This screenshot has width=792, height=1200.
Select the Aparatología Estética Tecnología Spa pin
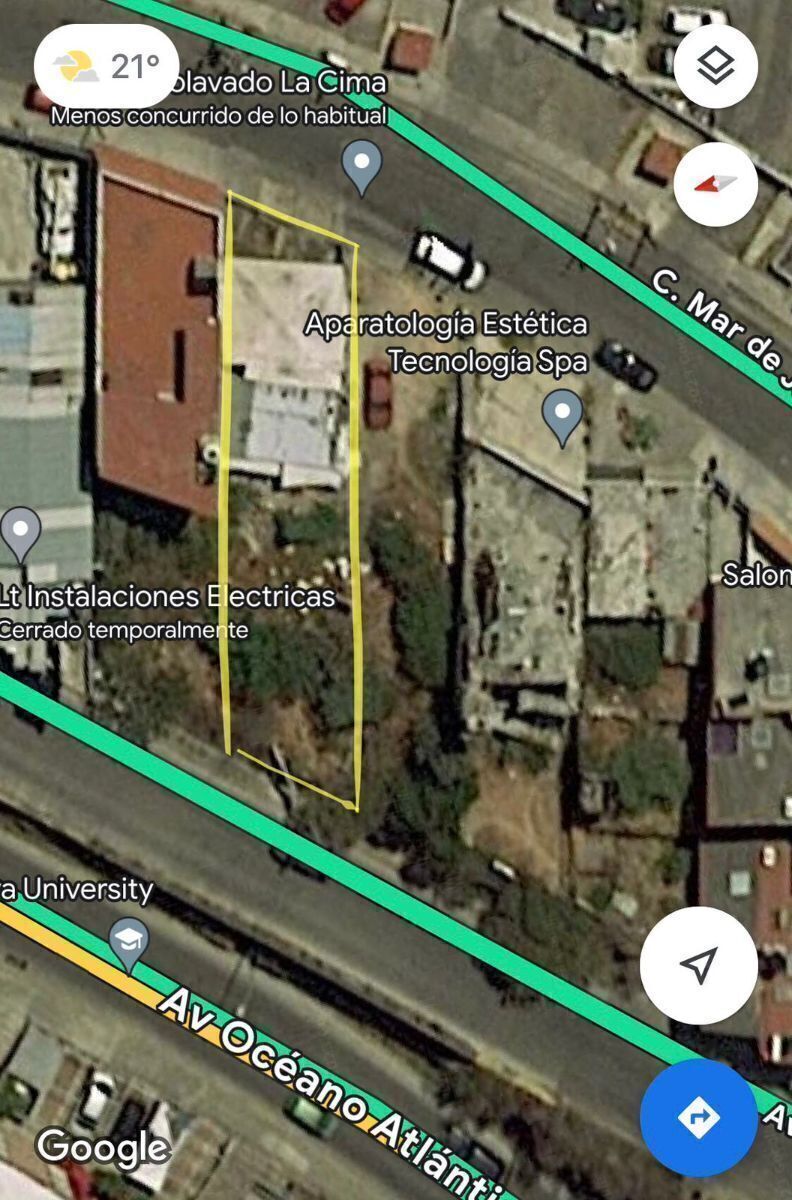point(562,415)
